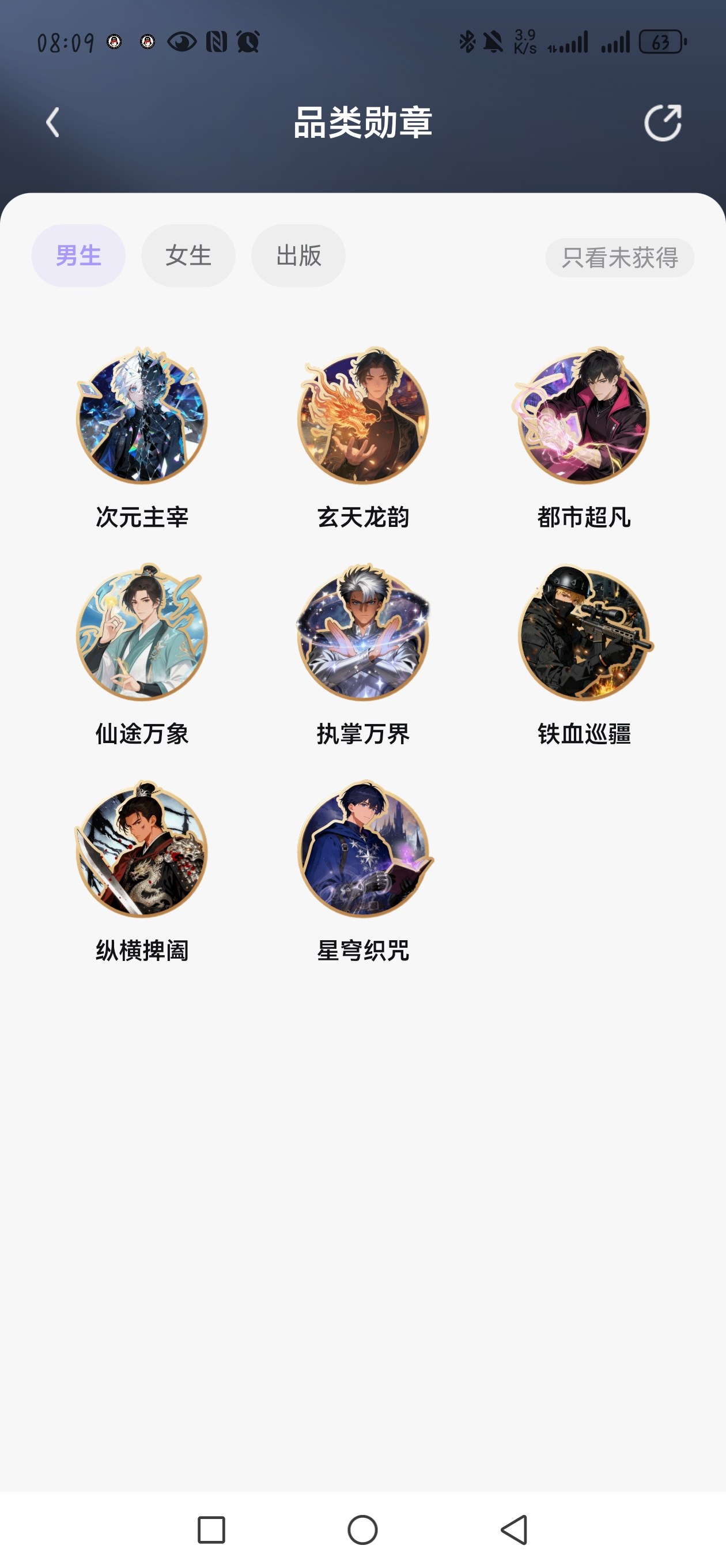View the 执掌万界 medal details

(x=364, y=633)
